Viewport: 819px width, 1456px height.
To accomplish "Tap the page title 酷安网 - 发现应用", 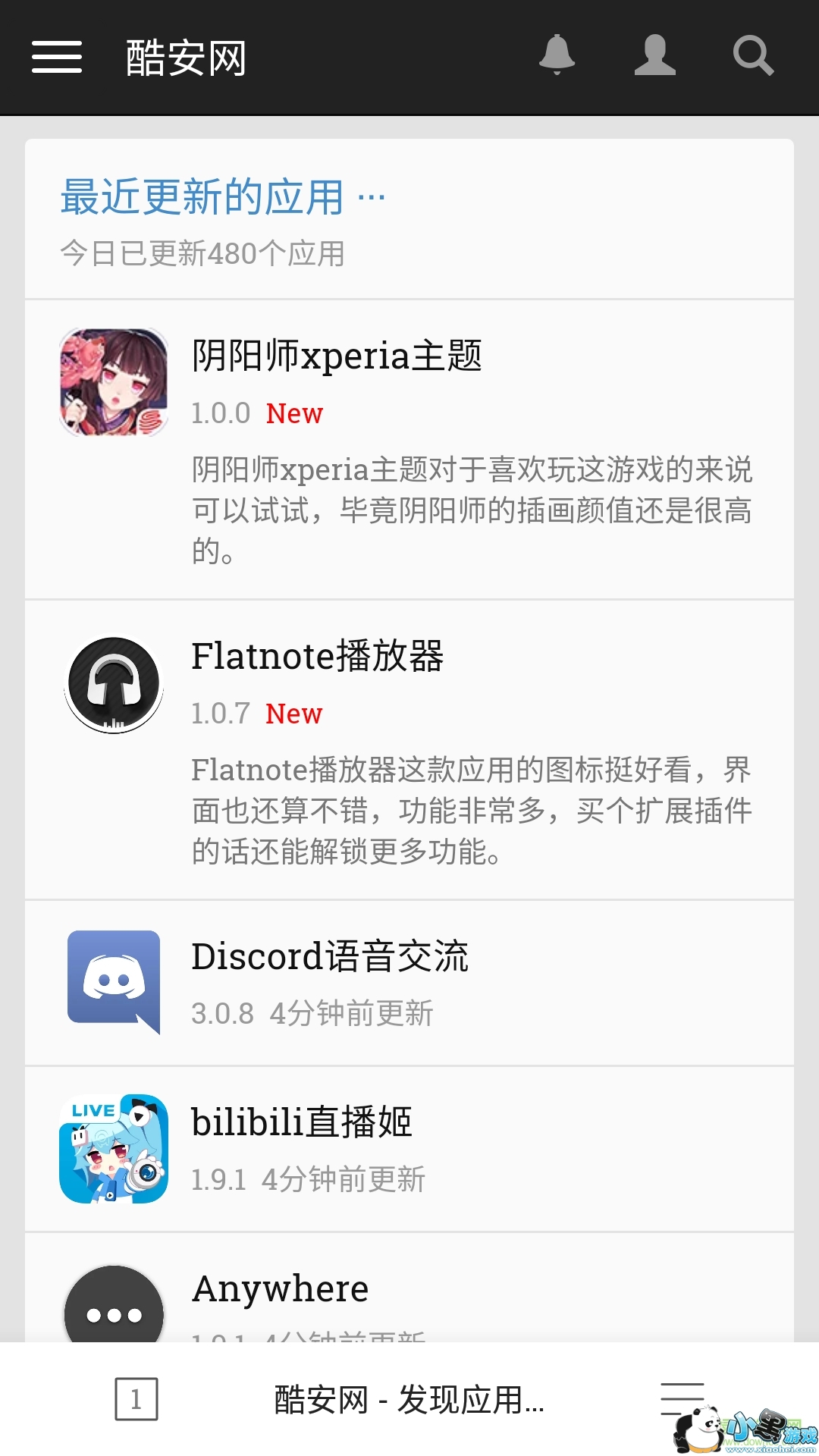I will click(x=409, y=1400).
